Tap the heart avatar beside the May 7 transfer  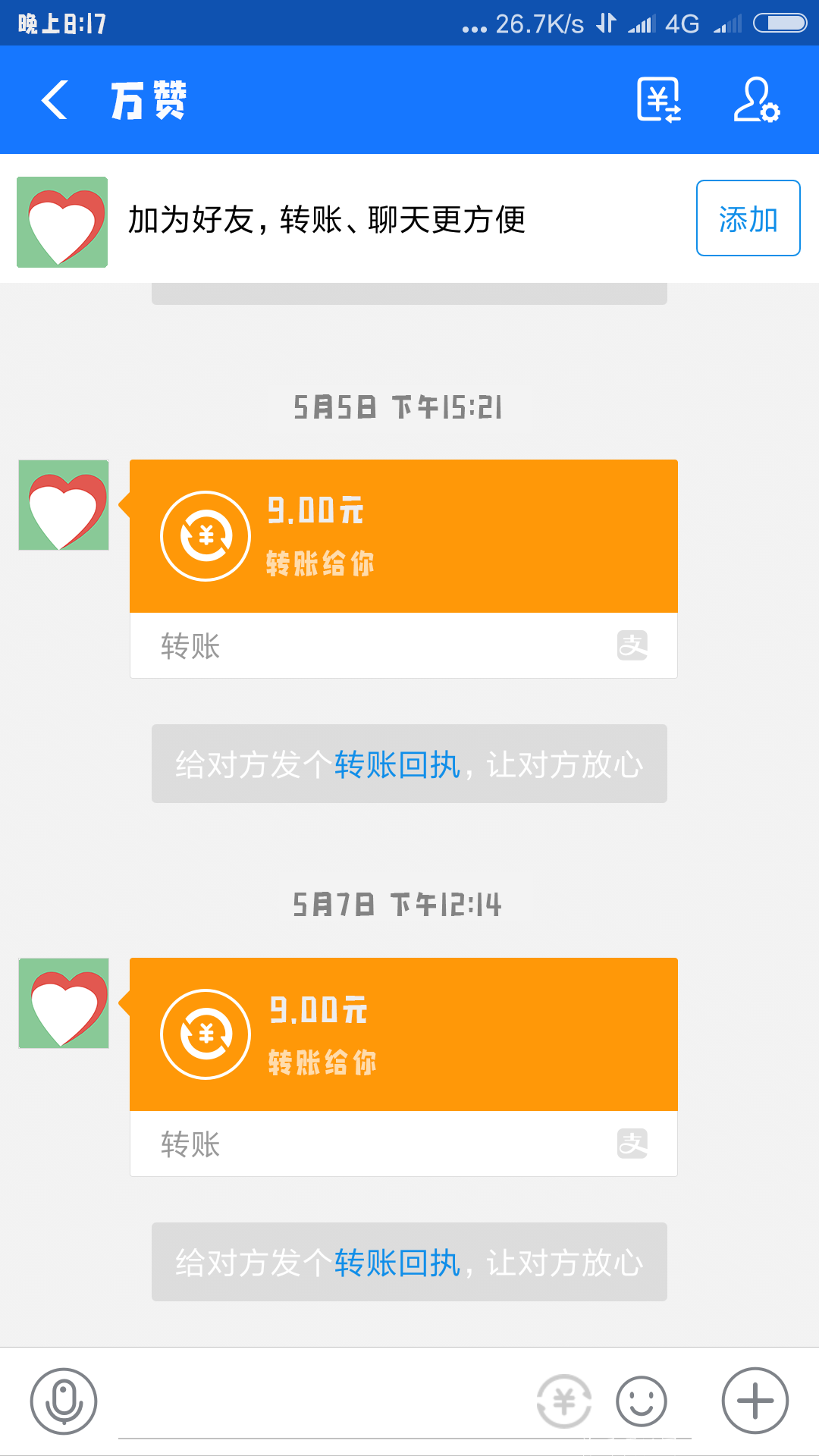click(64, 1003)
